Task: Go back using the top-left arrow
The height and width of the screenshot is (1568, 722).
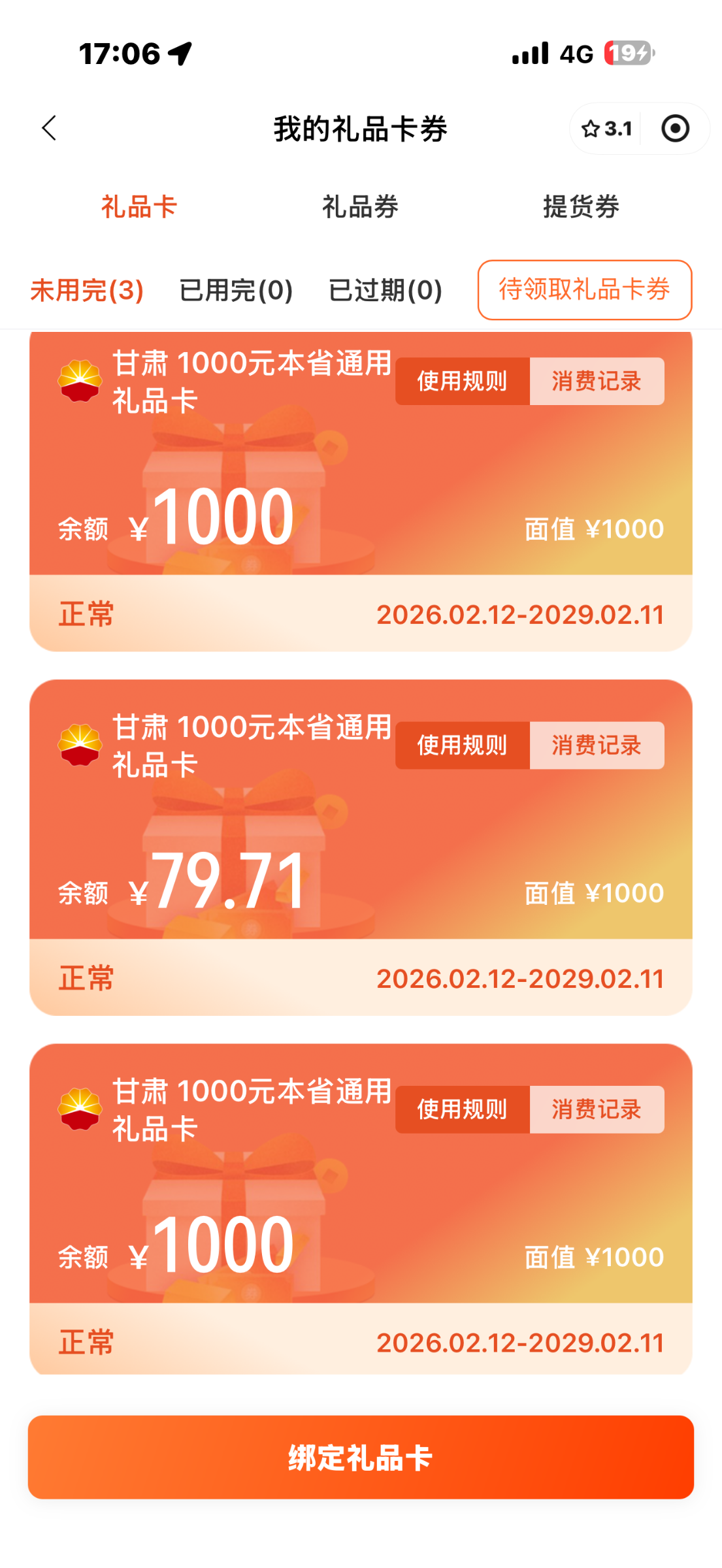Action: pos(50,128)
